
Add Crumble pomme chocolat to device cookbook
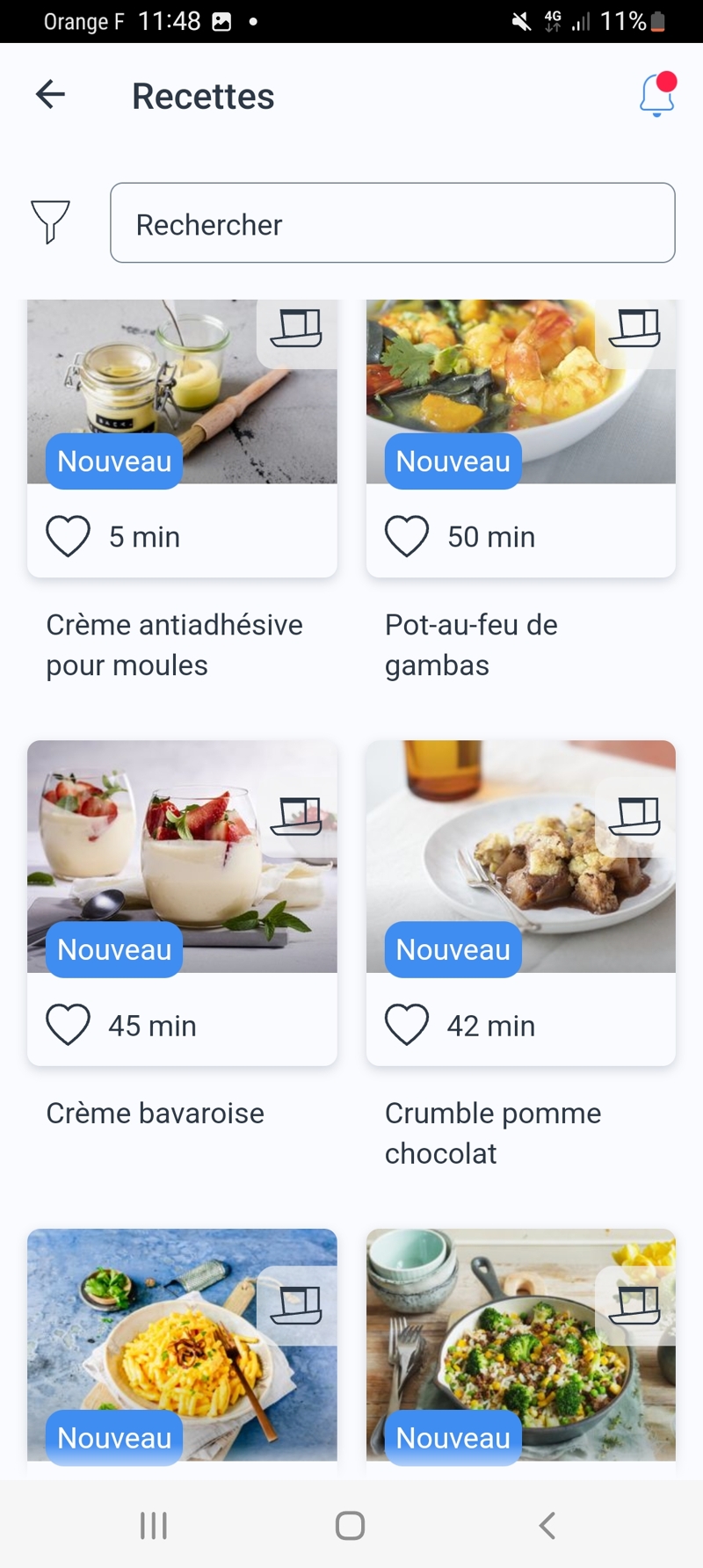coord(635,817)
